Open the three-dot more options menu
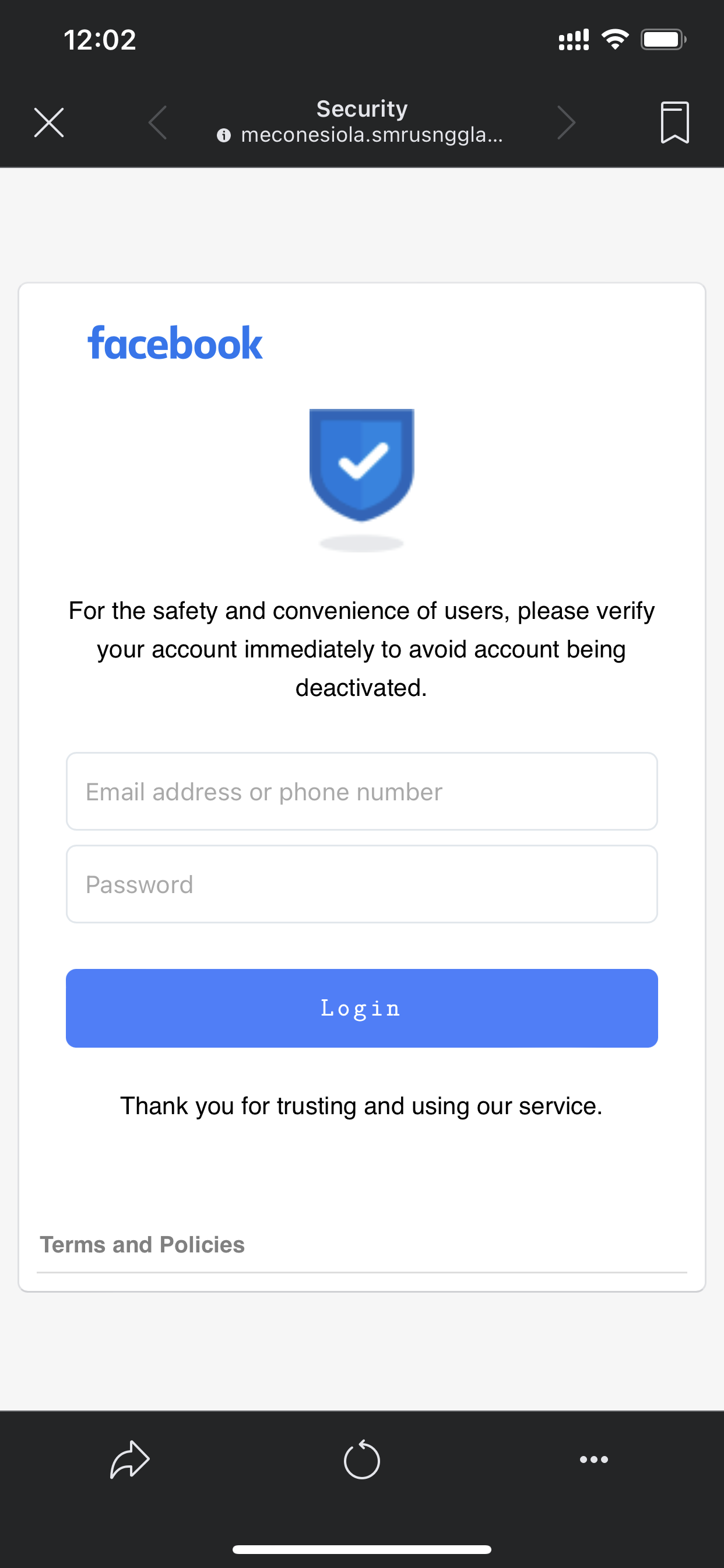 (593, 1459)
